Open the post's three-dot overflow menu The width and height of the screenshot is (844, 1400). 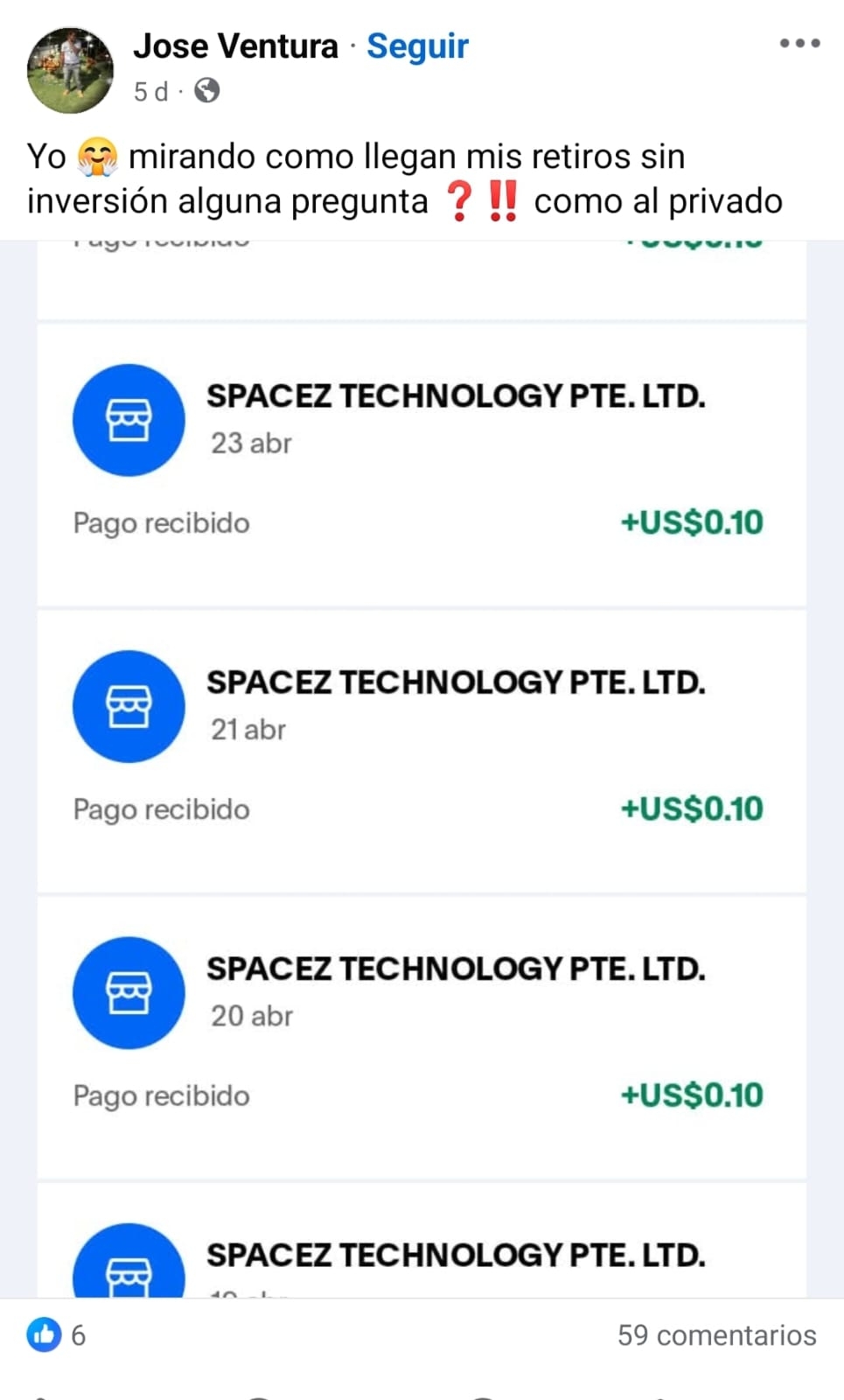coord(799,43)
